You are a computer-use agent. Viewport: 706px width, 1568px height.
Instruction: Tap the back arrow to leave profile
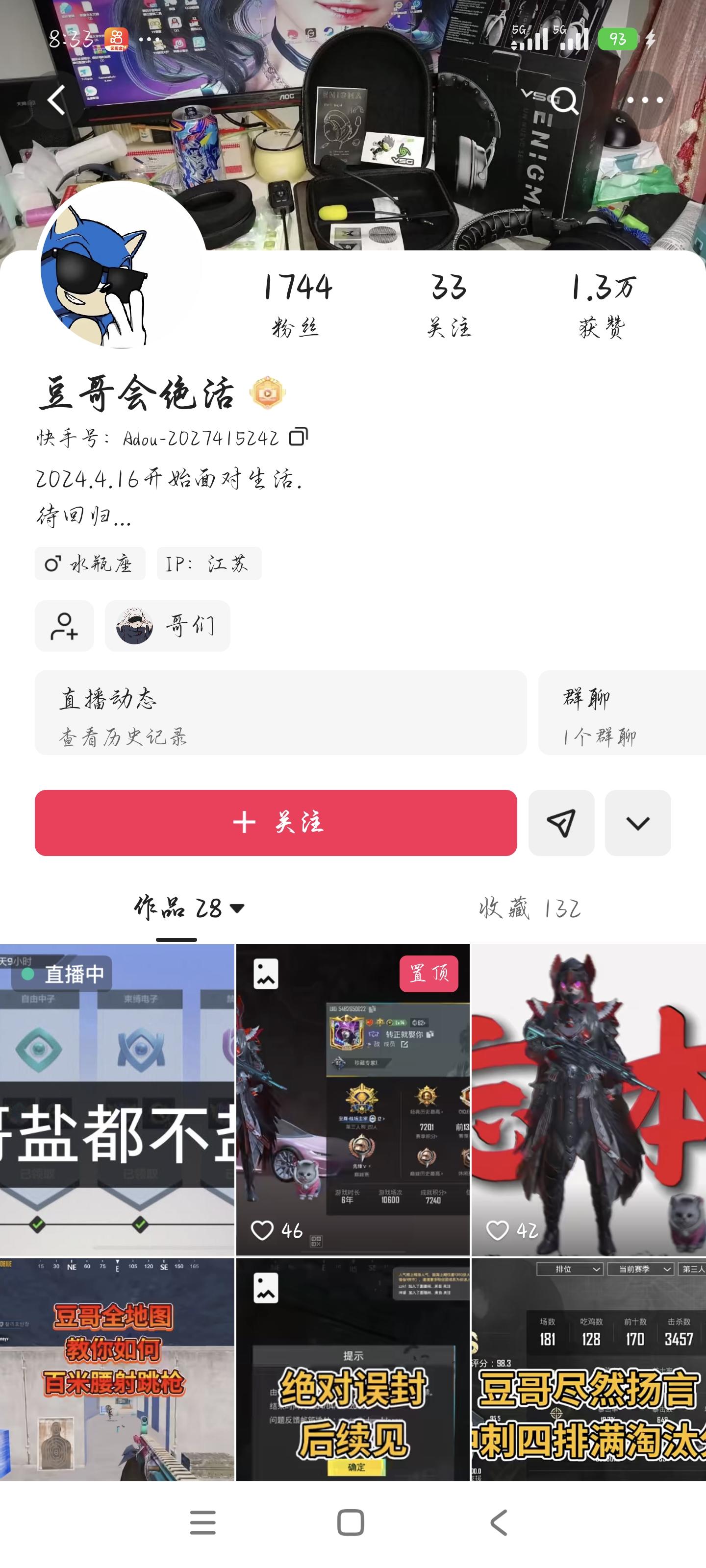(57, 100)
